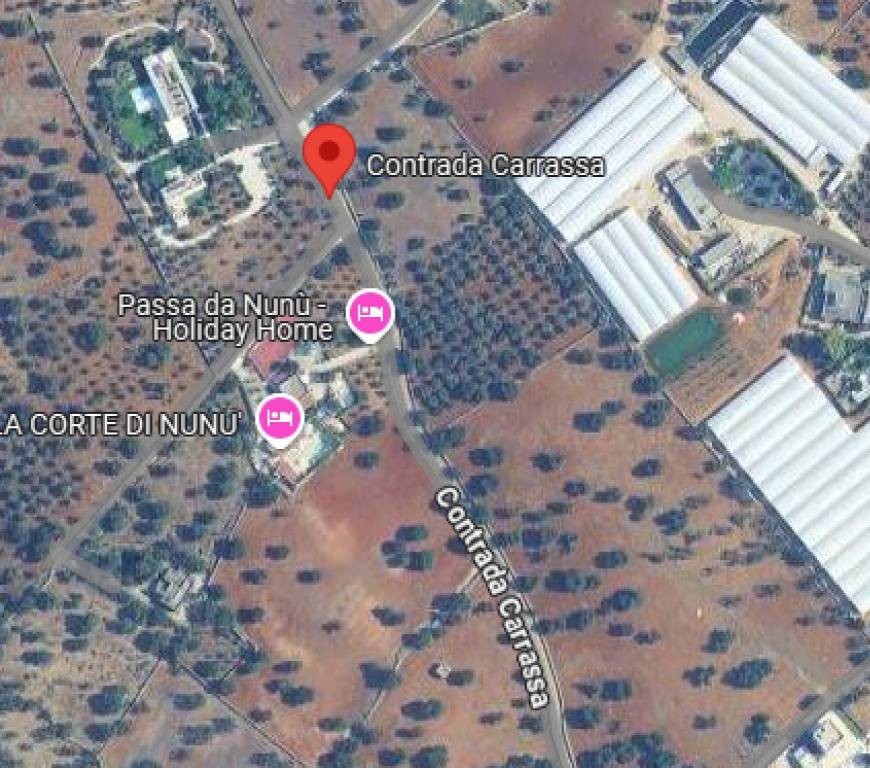Open Passa da Nunù Holiday Home lodging marker

coord(370,314)
